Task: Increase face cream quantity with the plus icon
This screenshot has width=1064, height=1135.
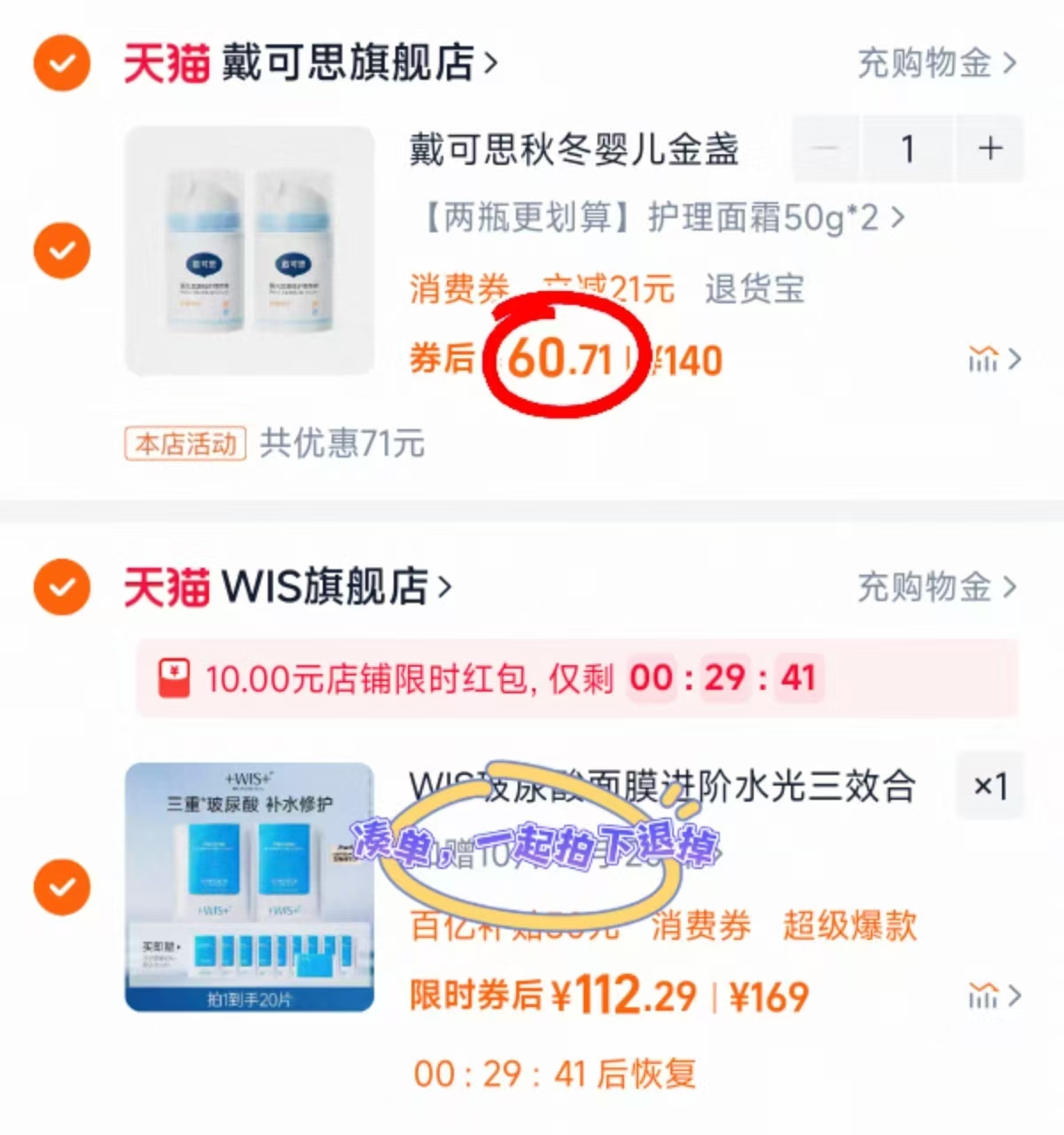Action: tap(988, 150)
